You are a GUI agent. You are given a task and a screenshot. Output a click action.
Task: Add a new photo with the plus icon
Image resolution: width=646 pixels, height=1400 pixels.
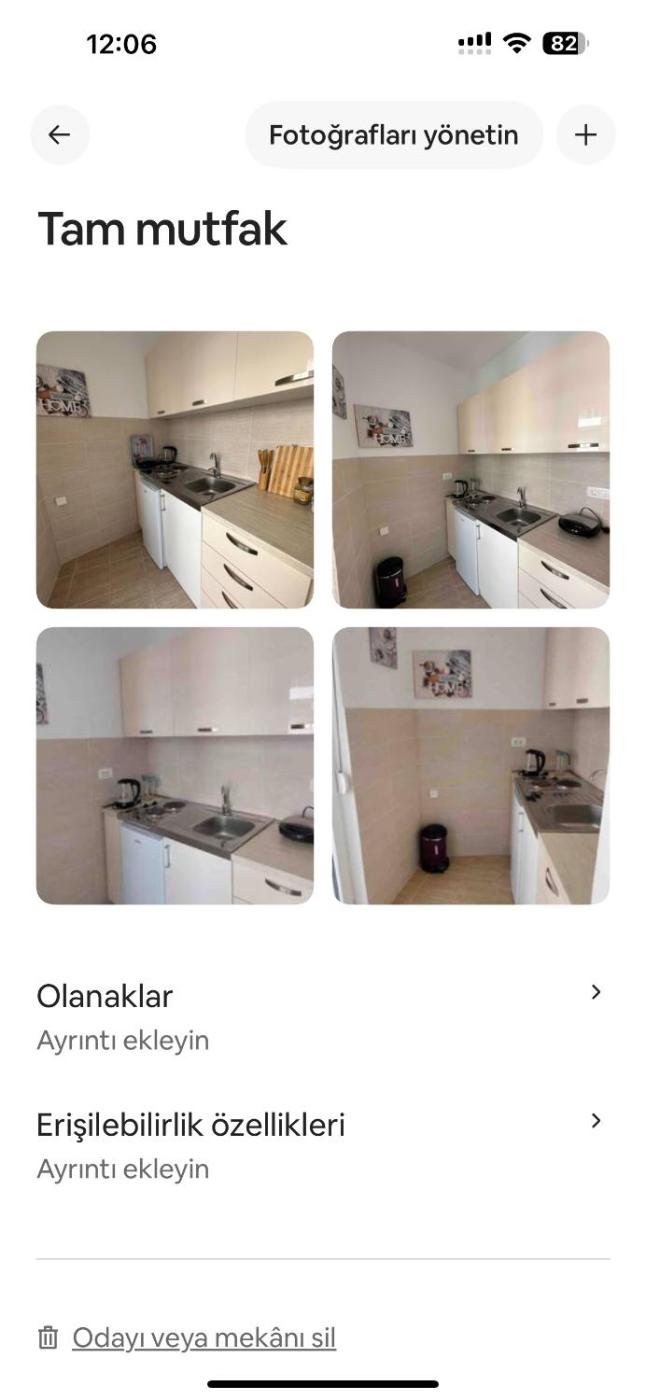pyautogui.click(x=586, y=135)
